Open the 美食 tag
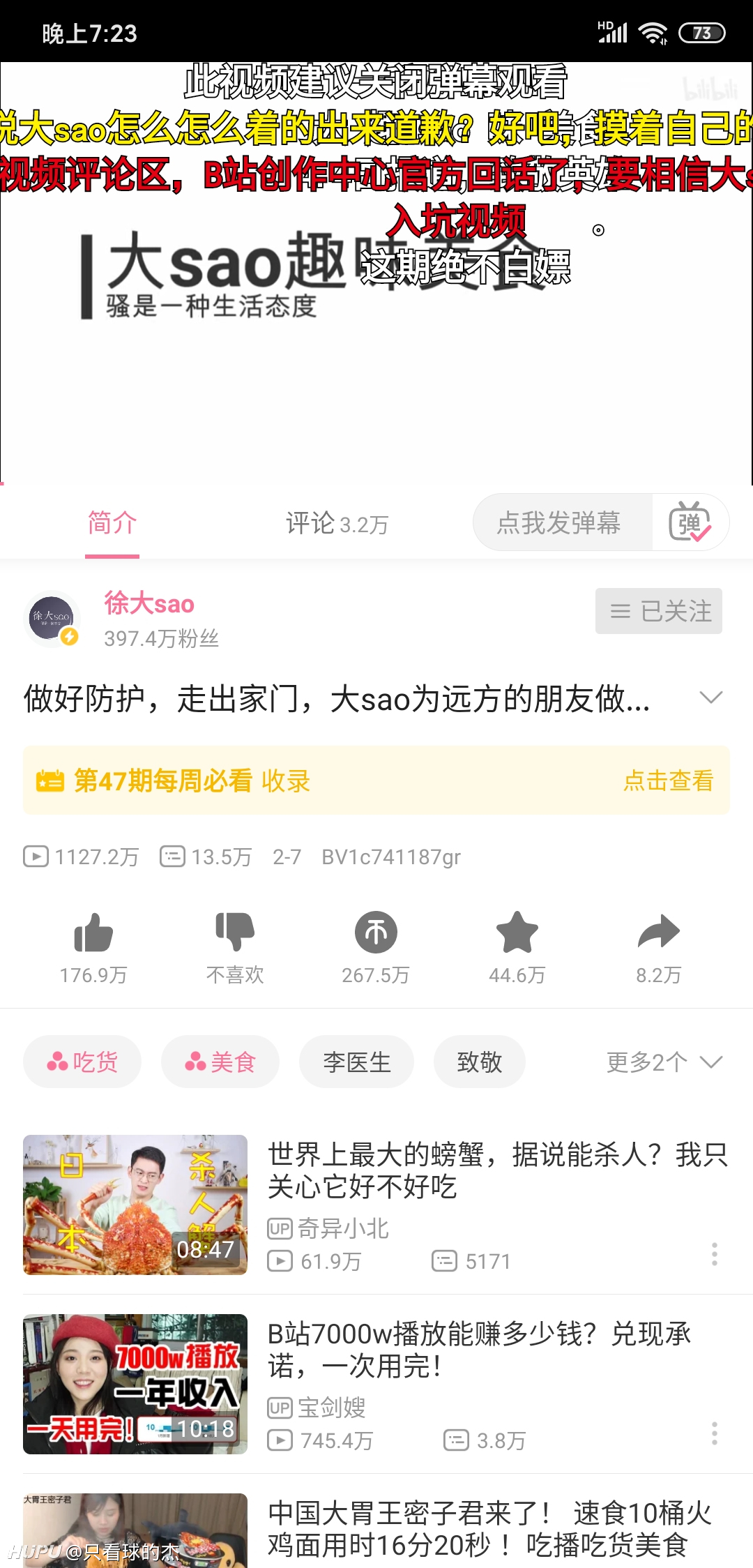This screenshot has height=1568, width=753. pos(220,1062)
